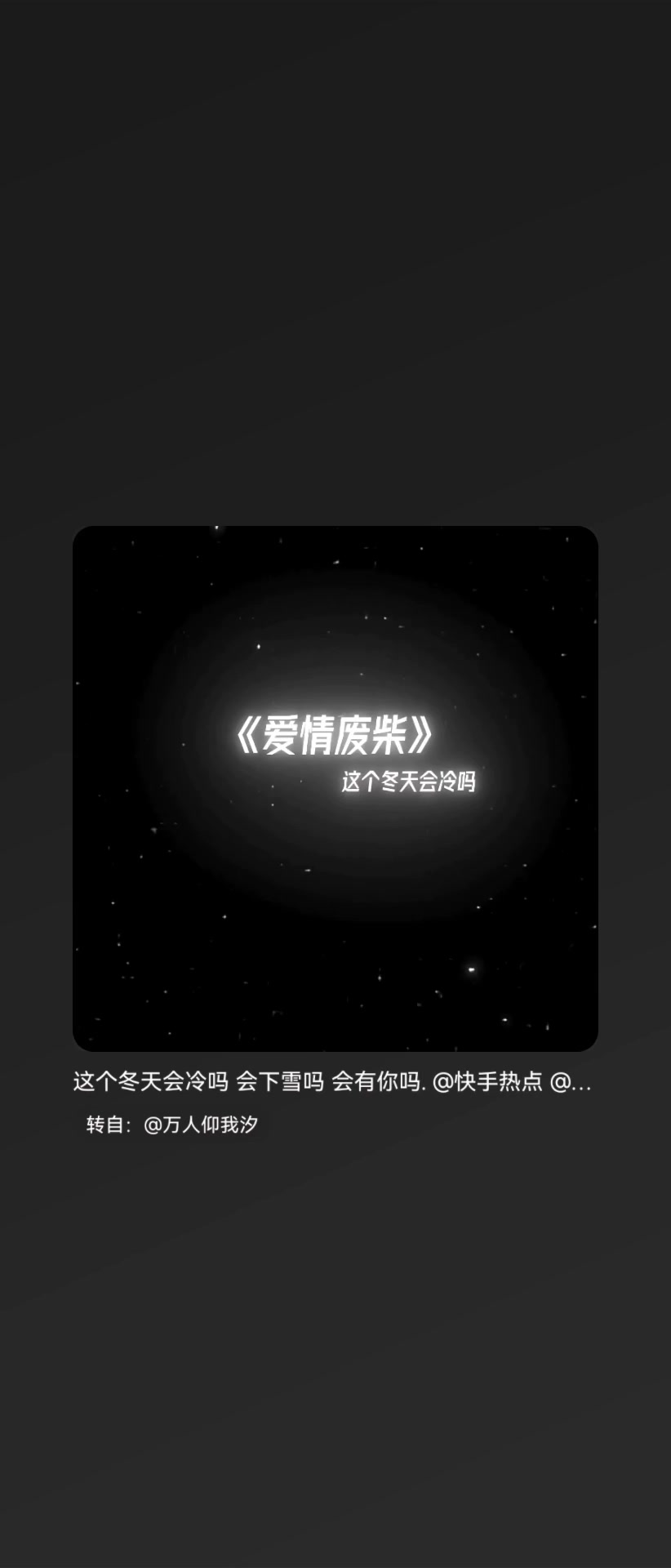Open the 《爱情废柴》 video card
The width and height of the screenshot is (671, 1568).
coord(335,788)
